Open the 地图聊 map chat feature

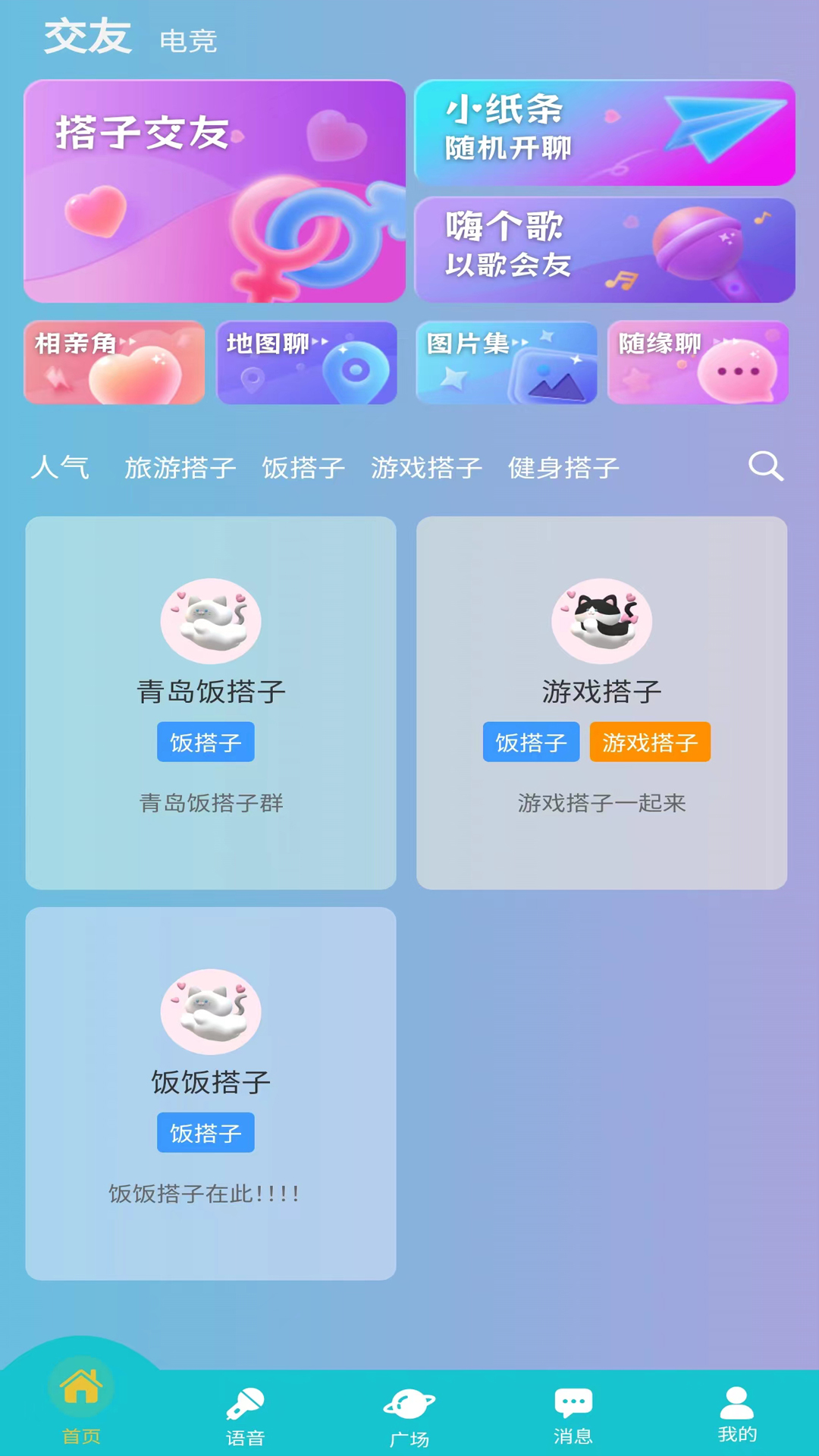(x=306, y=362)
